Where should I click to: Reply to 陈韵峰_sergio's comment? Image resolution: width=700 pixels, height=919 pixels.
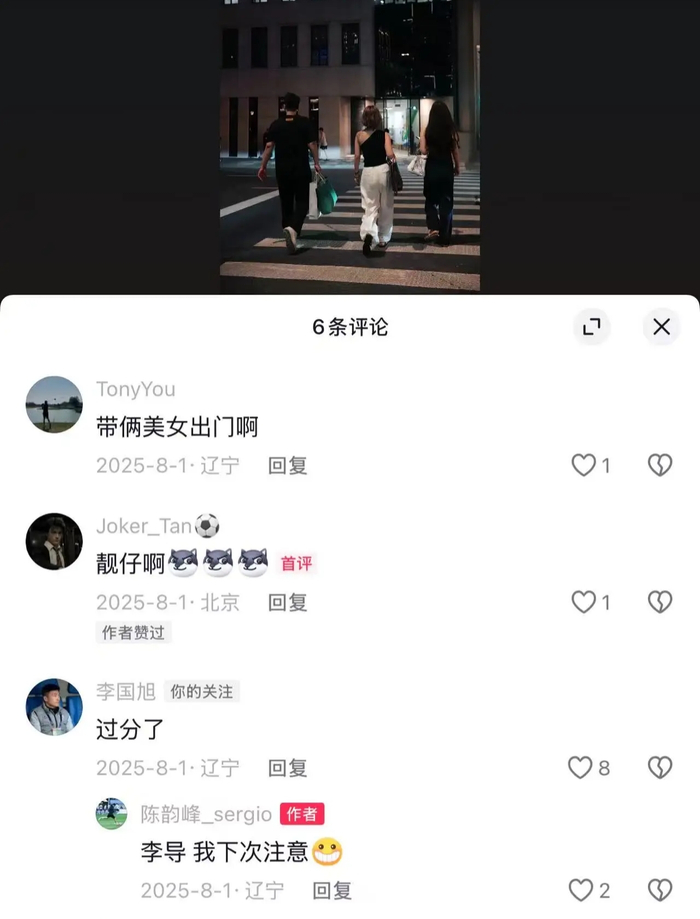[332, 890]
